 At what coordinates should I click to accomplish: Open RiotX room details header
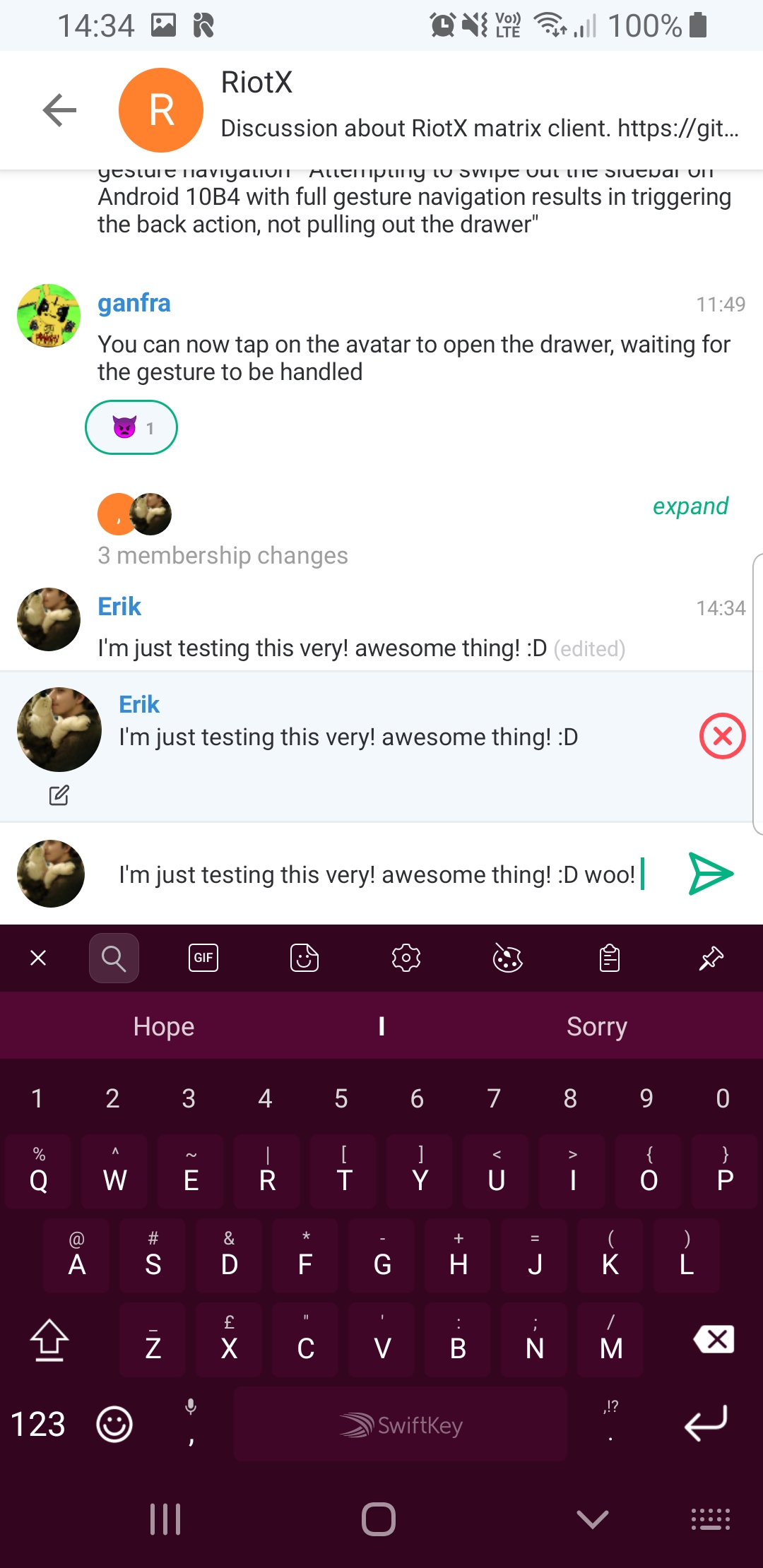point(424,106)
